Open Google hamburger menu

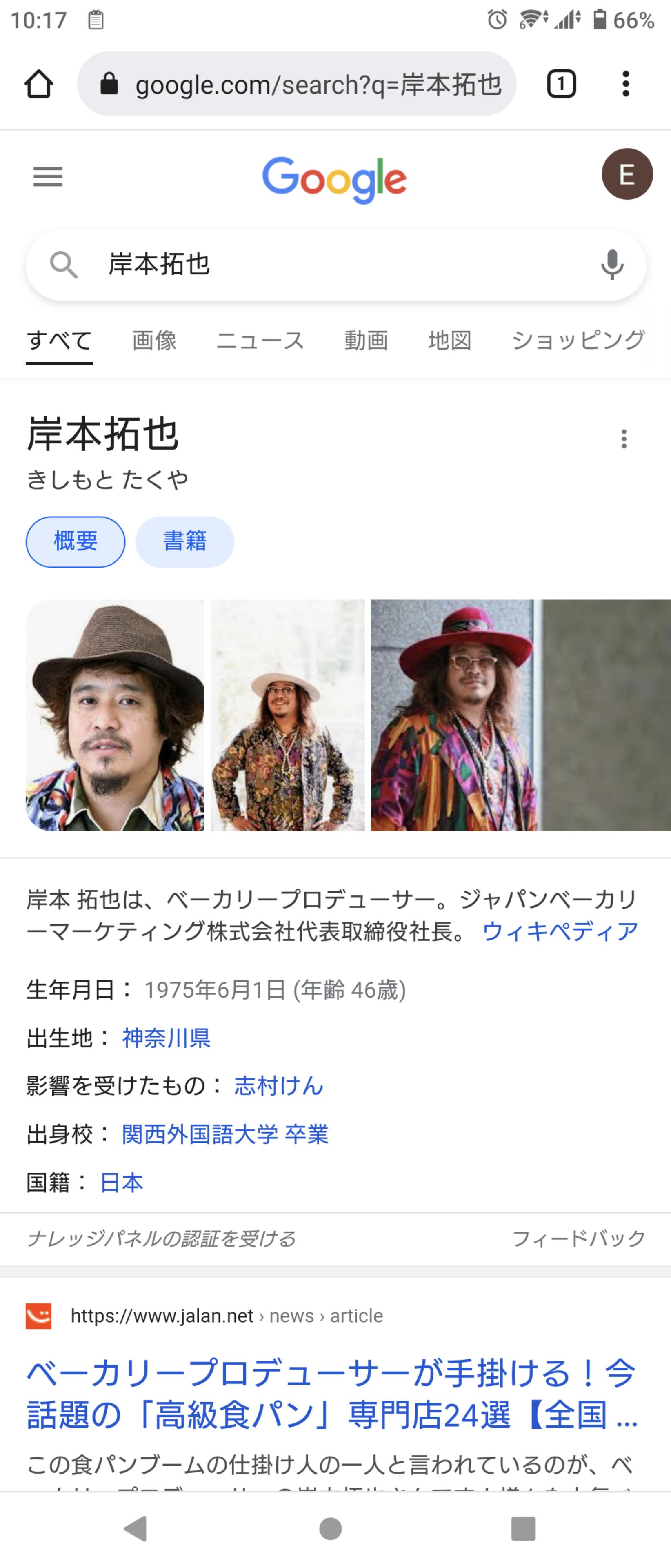[47, 177]
